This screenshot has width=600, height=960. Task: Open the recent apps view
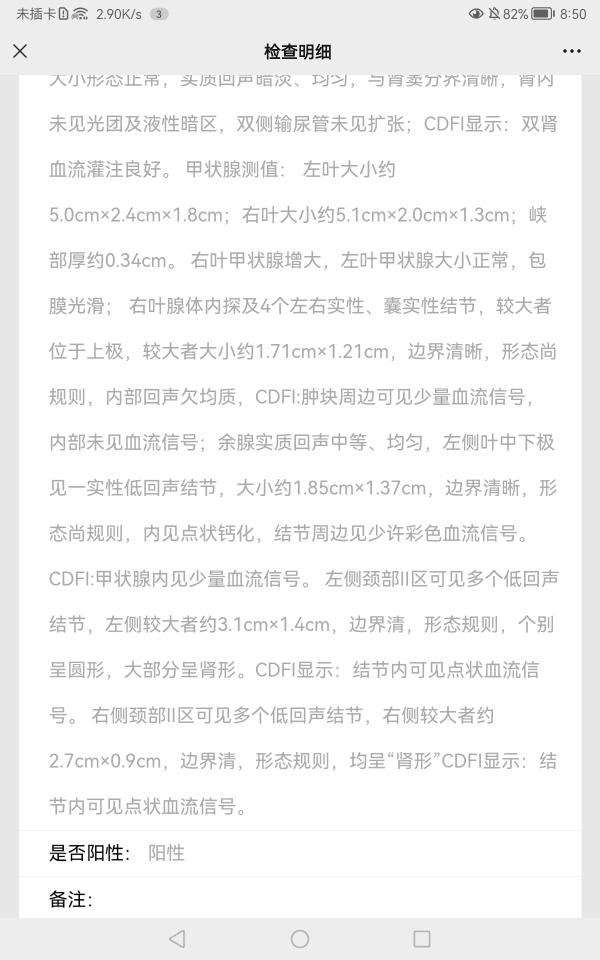point(422,939)
